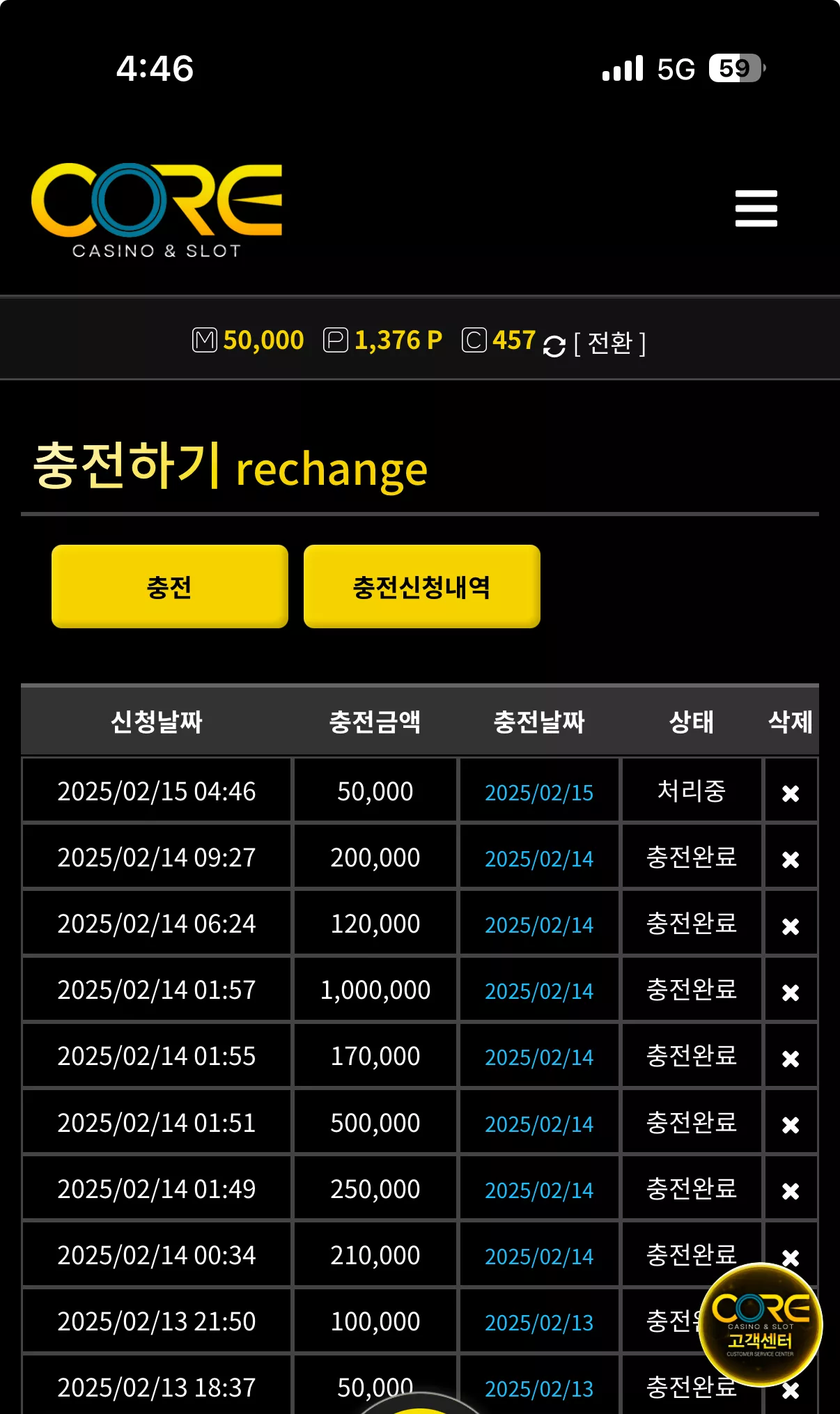Tap the [전환] convert link
Image resolution: width=840 pixels, height=1414 pixels.
(610, 342)
